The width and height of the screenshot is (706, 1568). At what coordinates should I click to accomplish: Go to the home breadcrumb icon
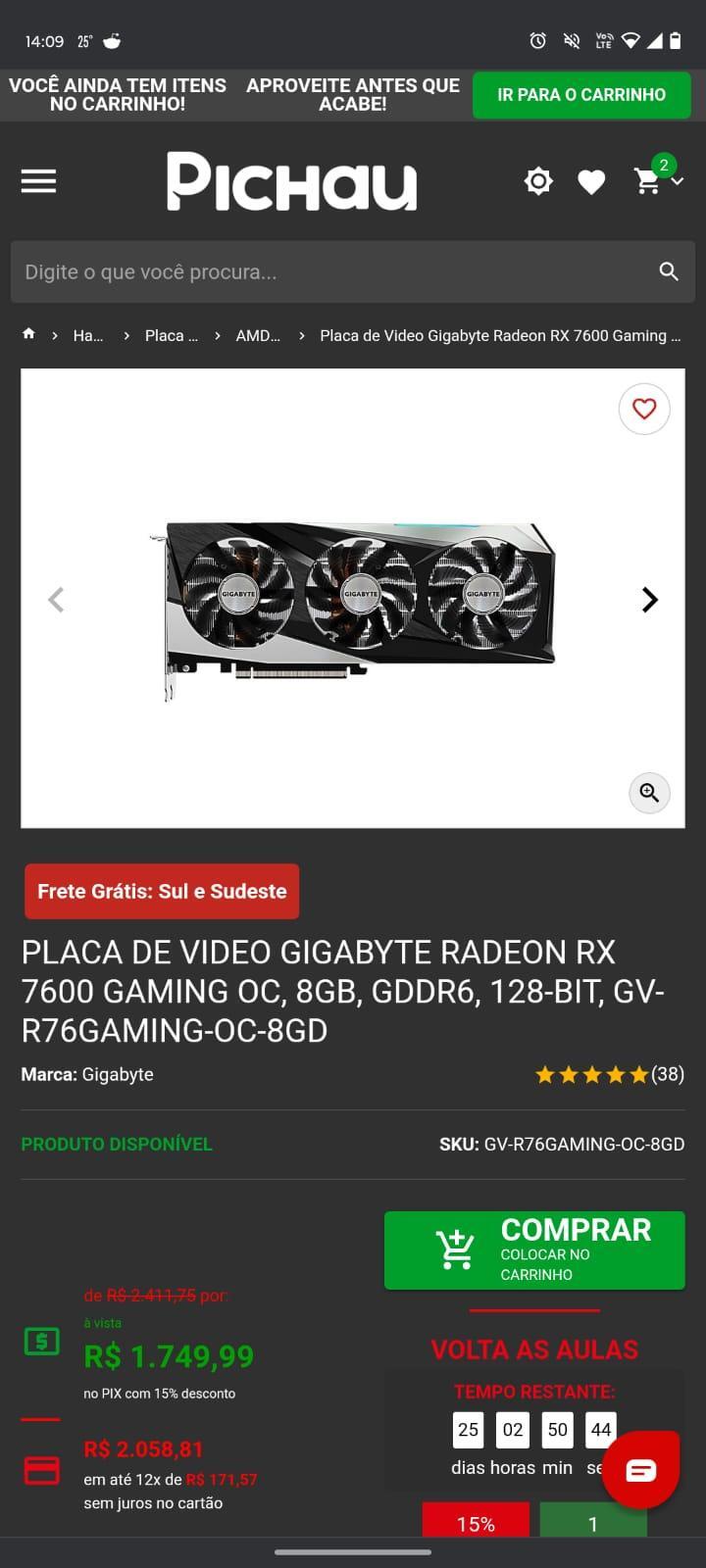pyautogui.click(x=28, y=334)
